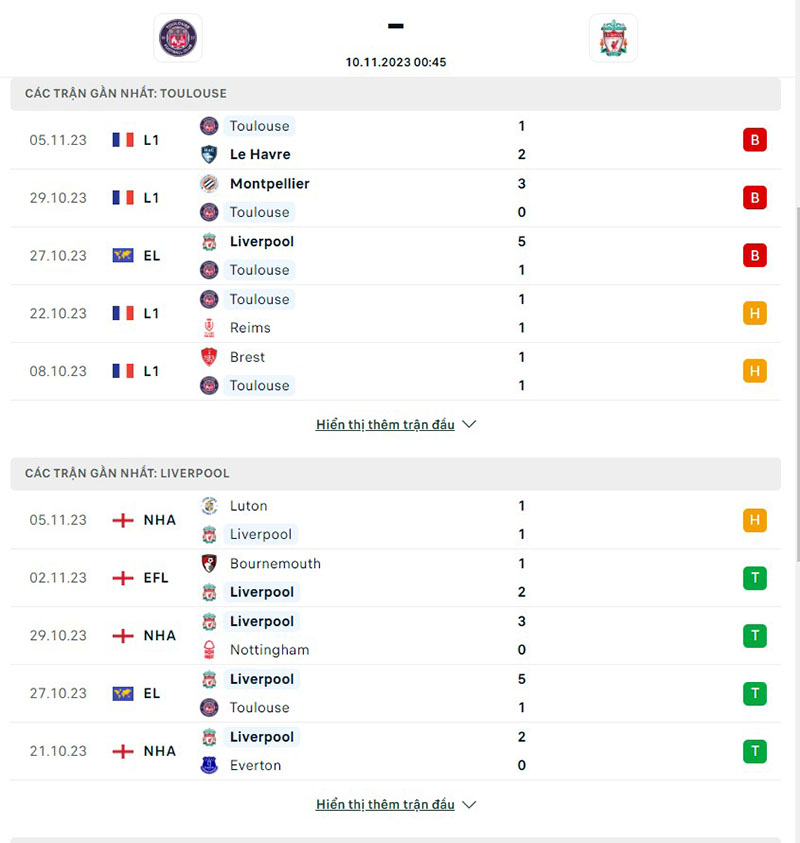
Task: Click the Toulouse vs Le Havre match row
Action: pos(400,140)
